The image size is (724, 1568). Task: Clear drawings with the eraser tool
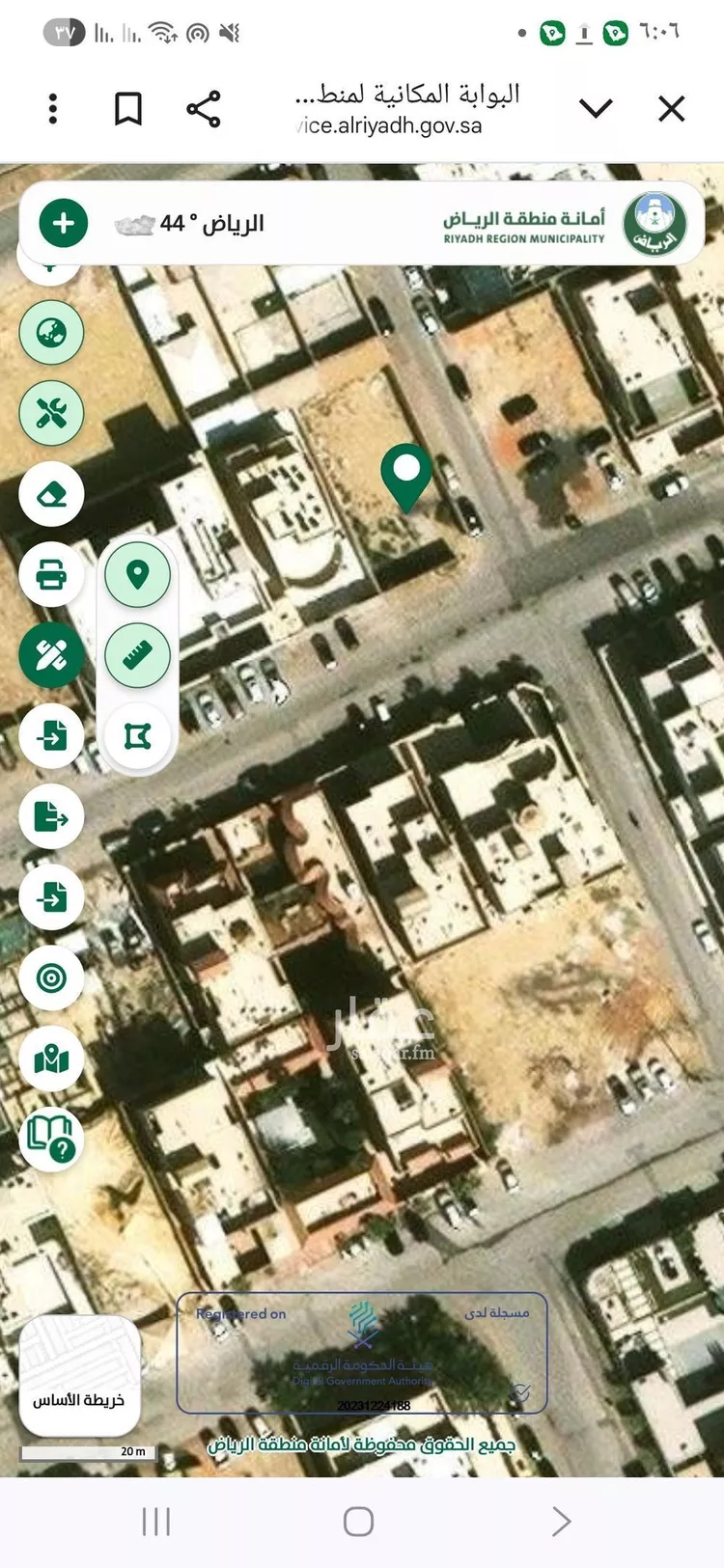point(52,495)
